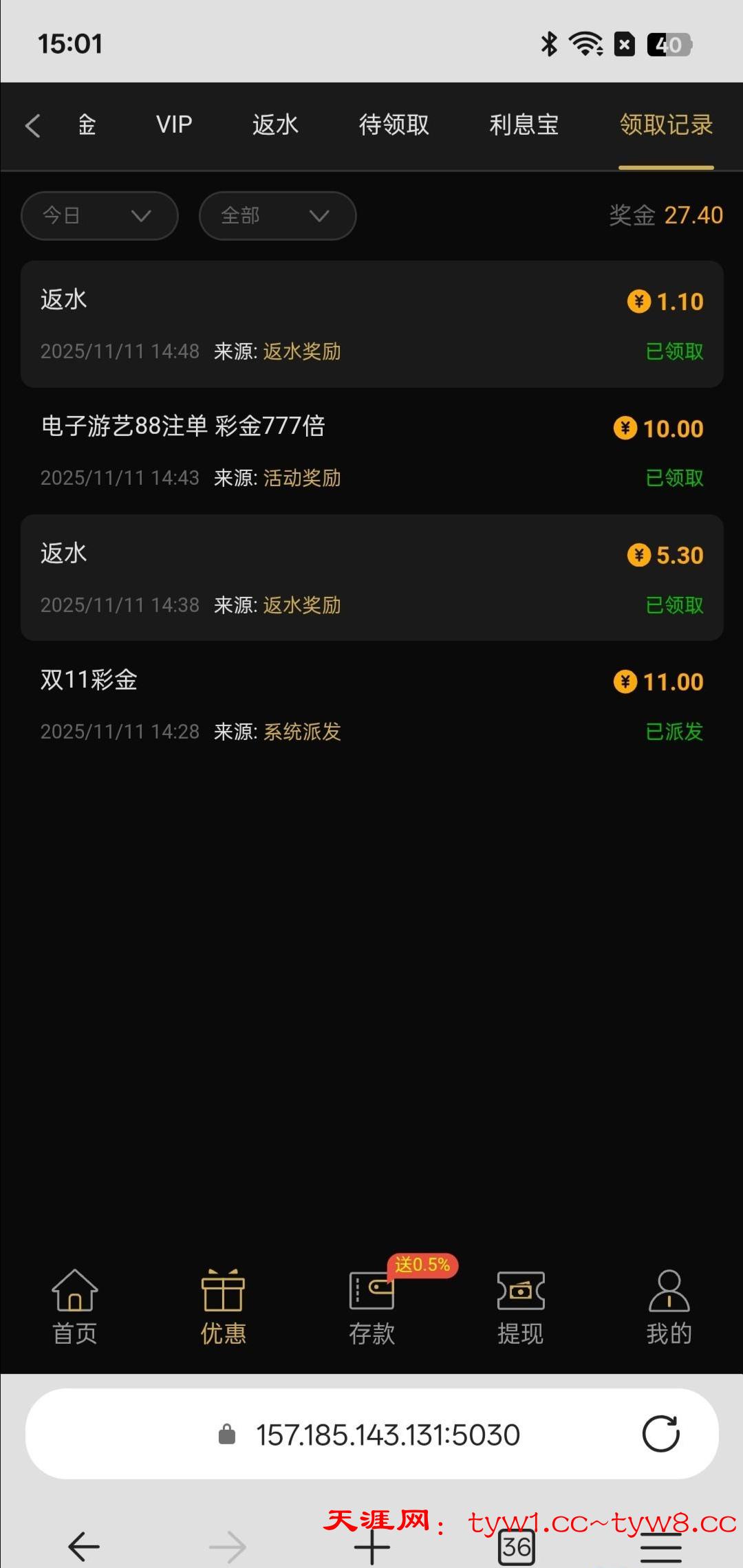Reload the page with the refresh icon
This screenshot has width=743, height=1568.
pos(660,1434)
